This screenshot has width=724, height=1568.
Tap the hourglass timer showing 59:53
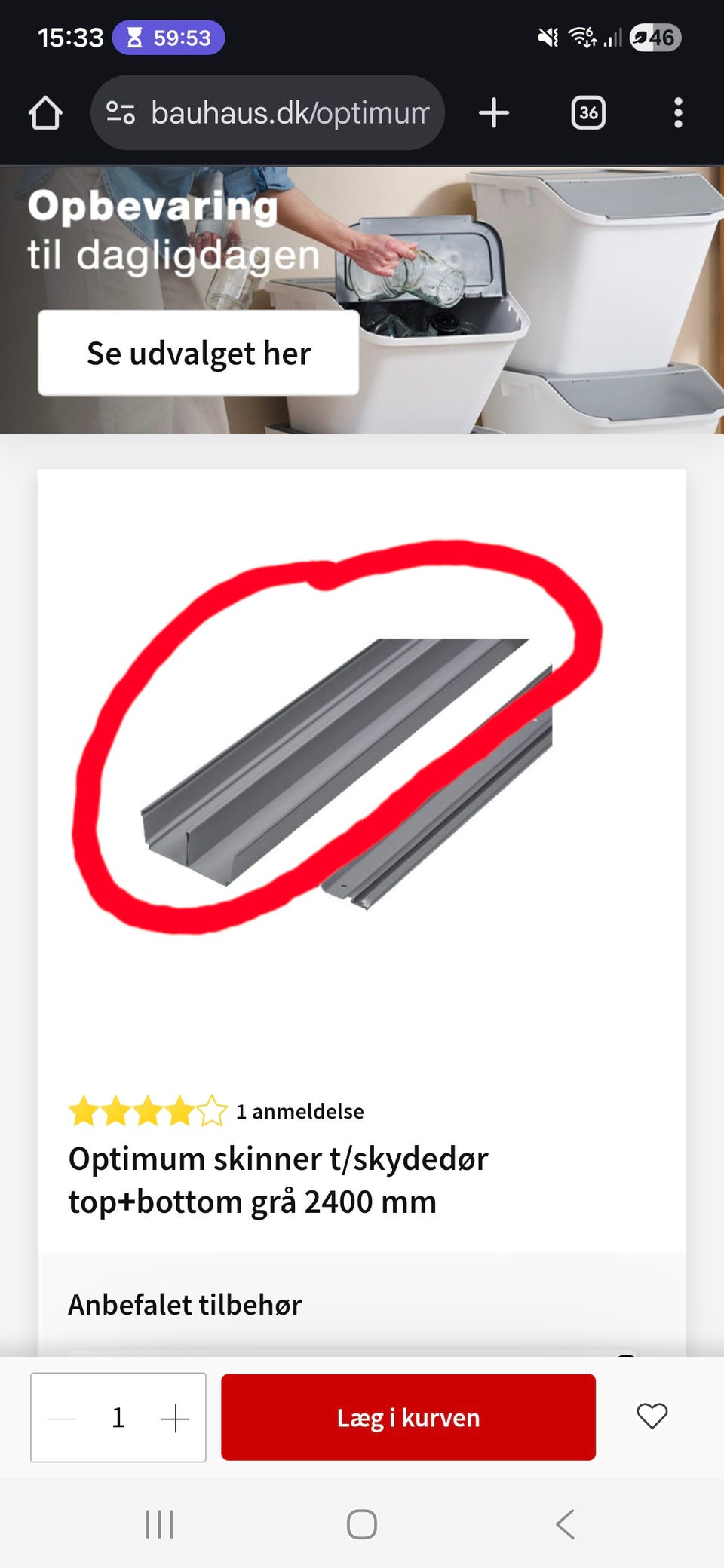pos(167,37)
